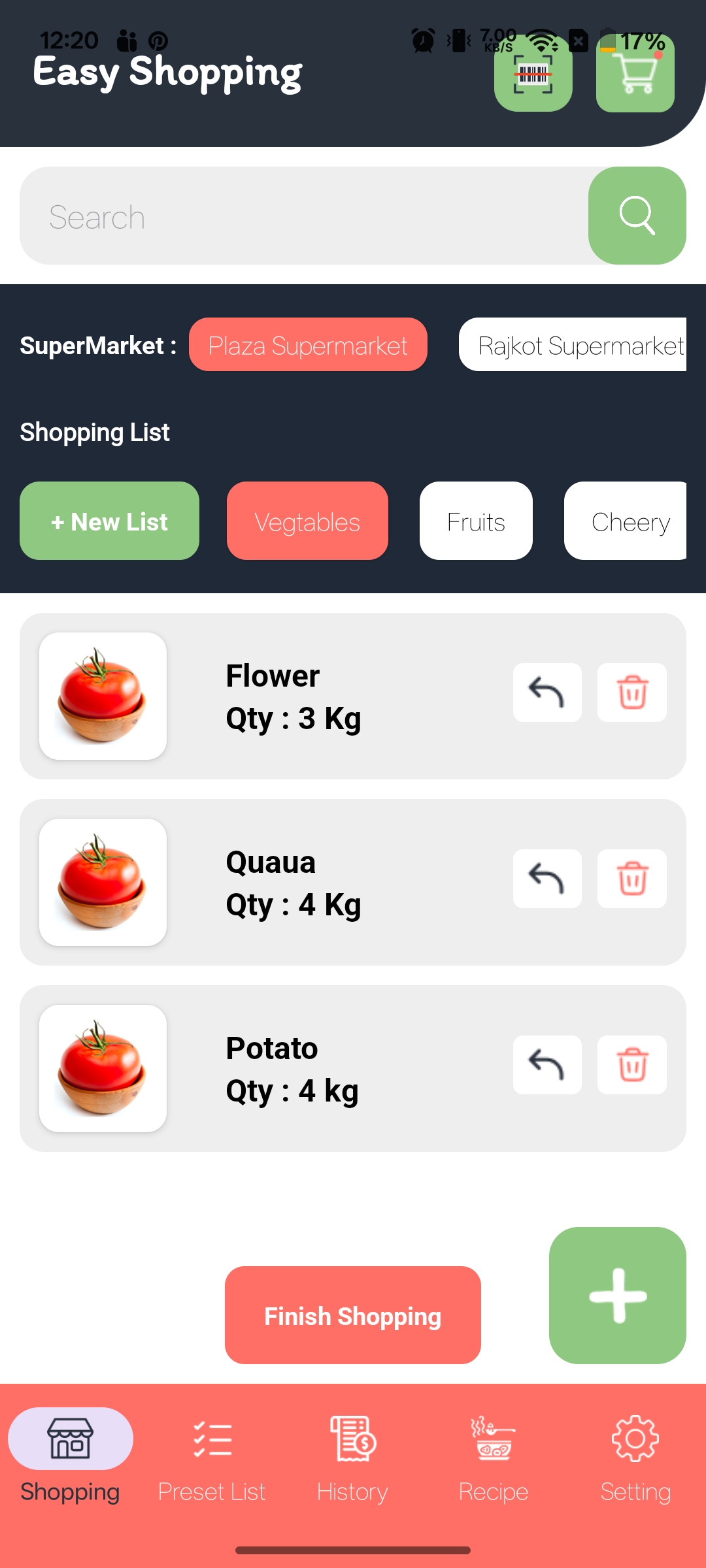Choose Rajkot Supermarket chip

(573, 344)
